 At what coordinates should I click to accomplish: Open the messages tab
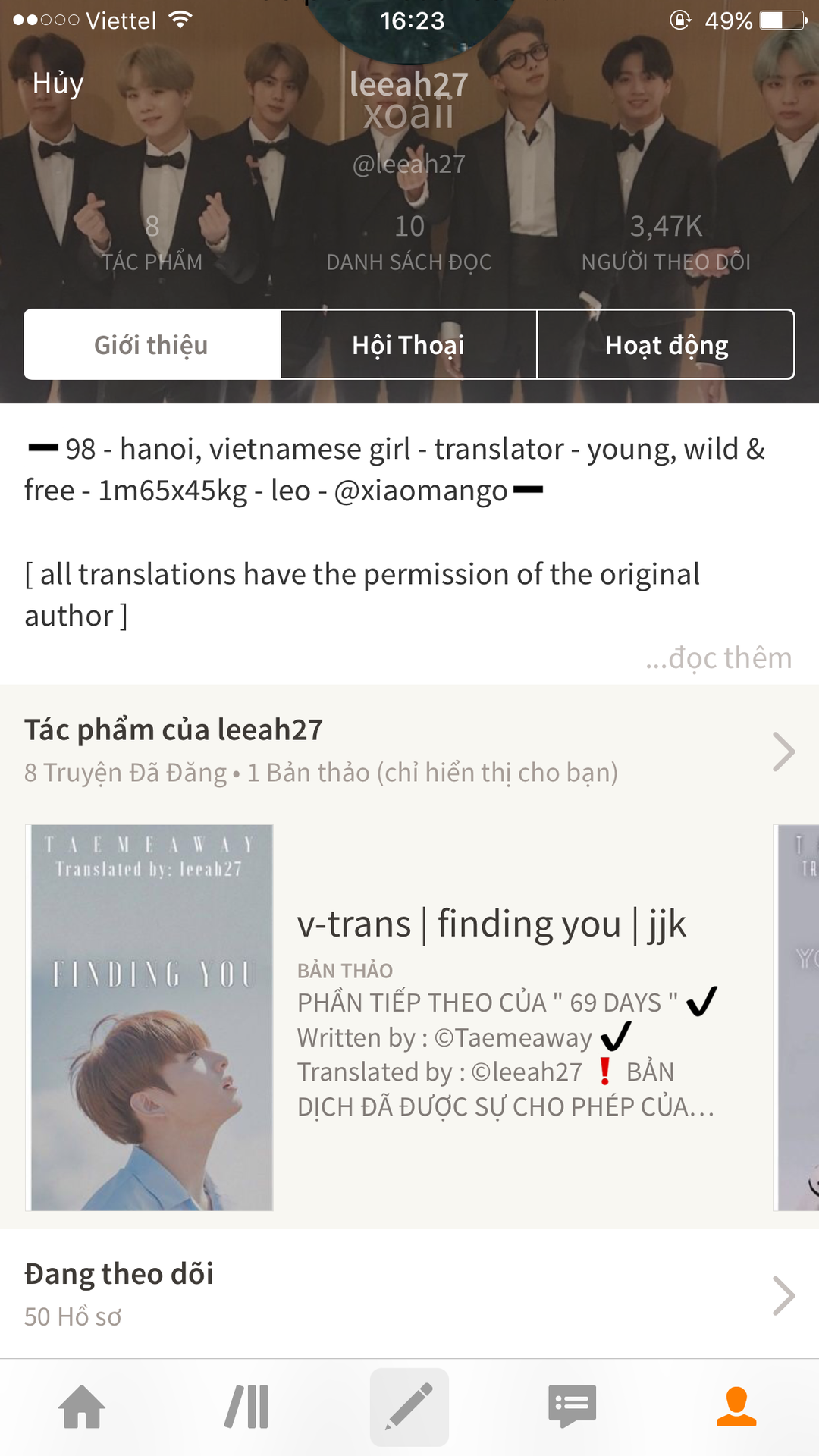(573, 1407)
